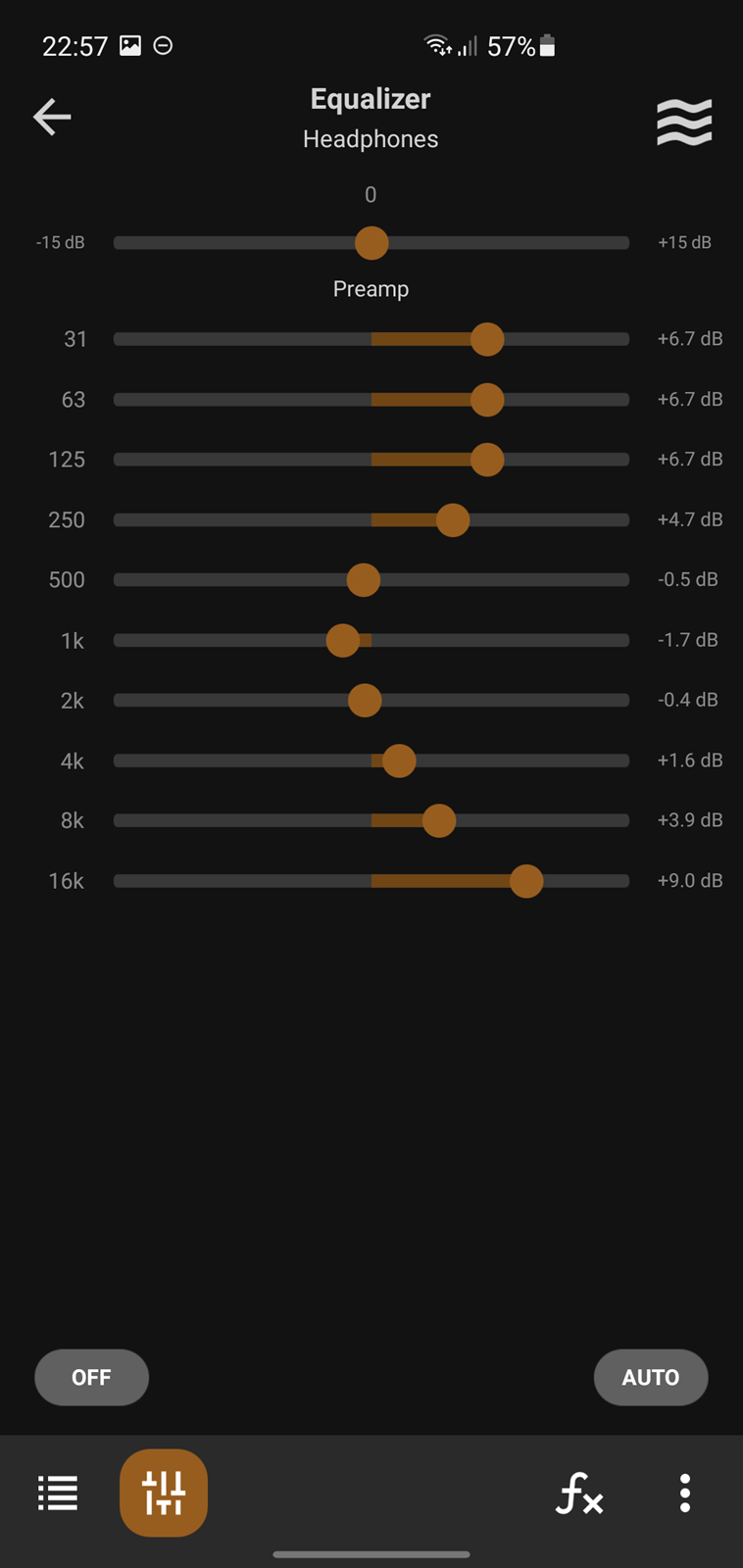Go back using the arrow icon
This screenshot has height=1568, width=743.
[x=52, y=117]
